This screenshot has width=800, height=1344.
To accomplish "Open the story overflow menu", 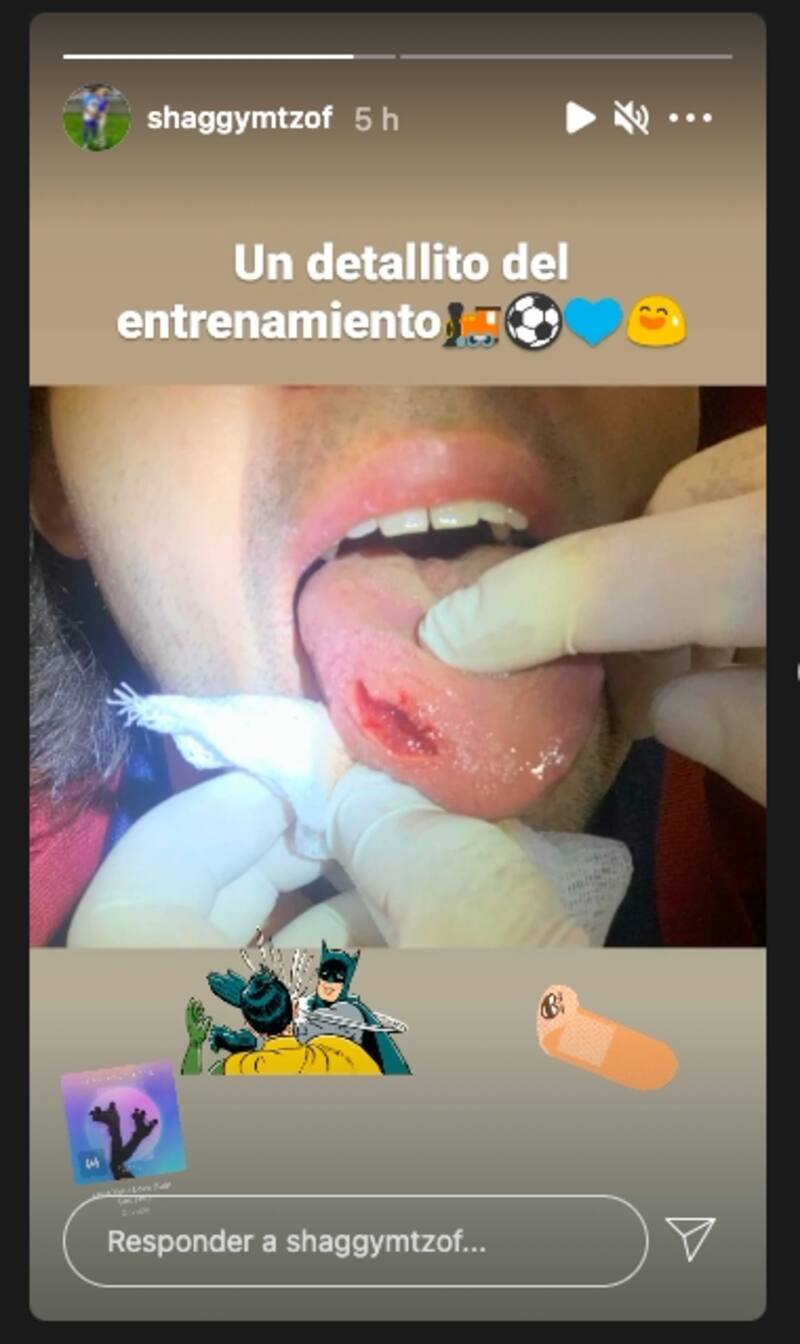I will tap(690, 118).
